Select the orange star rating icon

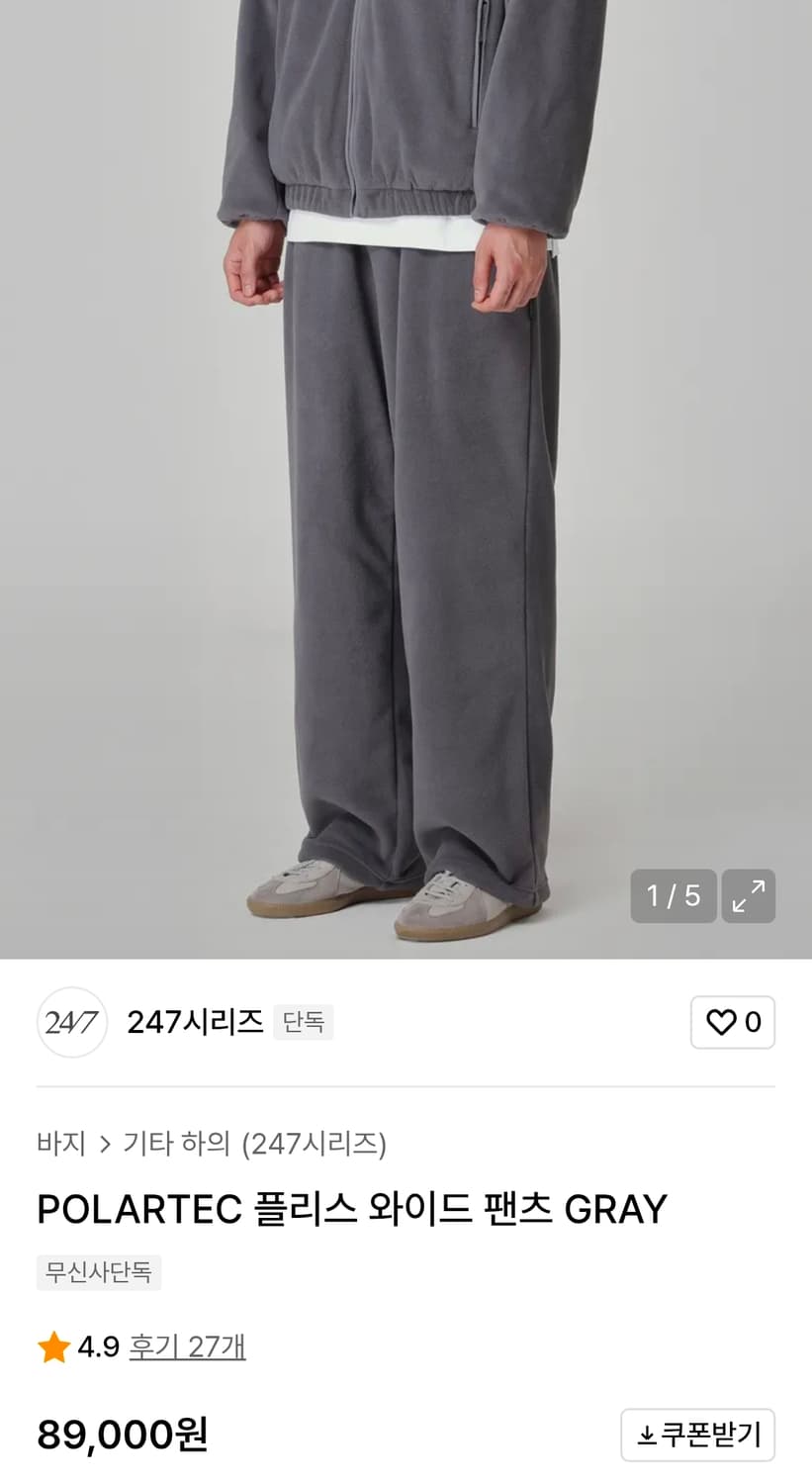52,1345
